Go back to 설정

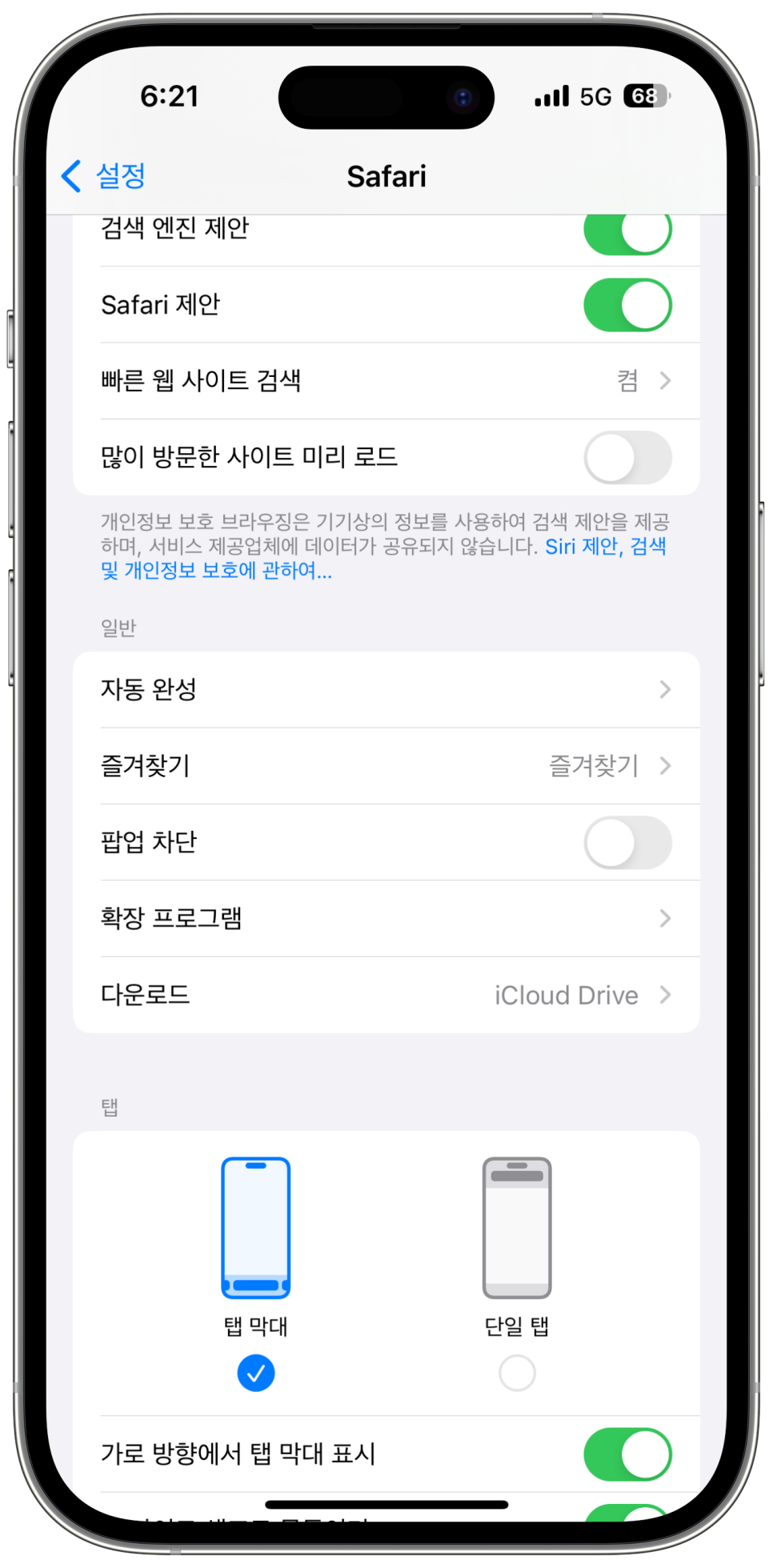coord(103,176)
